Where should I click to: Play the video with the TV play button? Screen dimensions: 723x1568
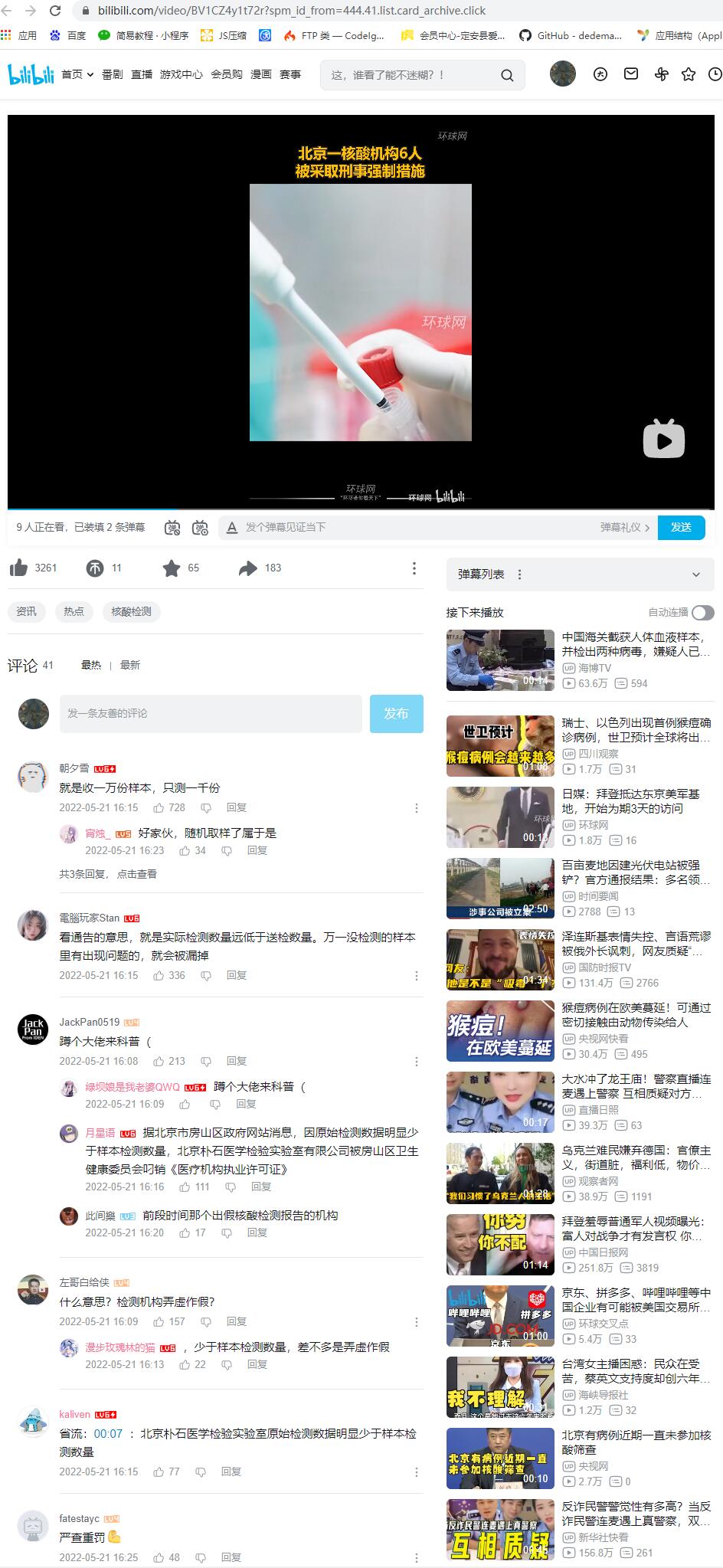[663, 439]
